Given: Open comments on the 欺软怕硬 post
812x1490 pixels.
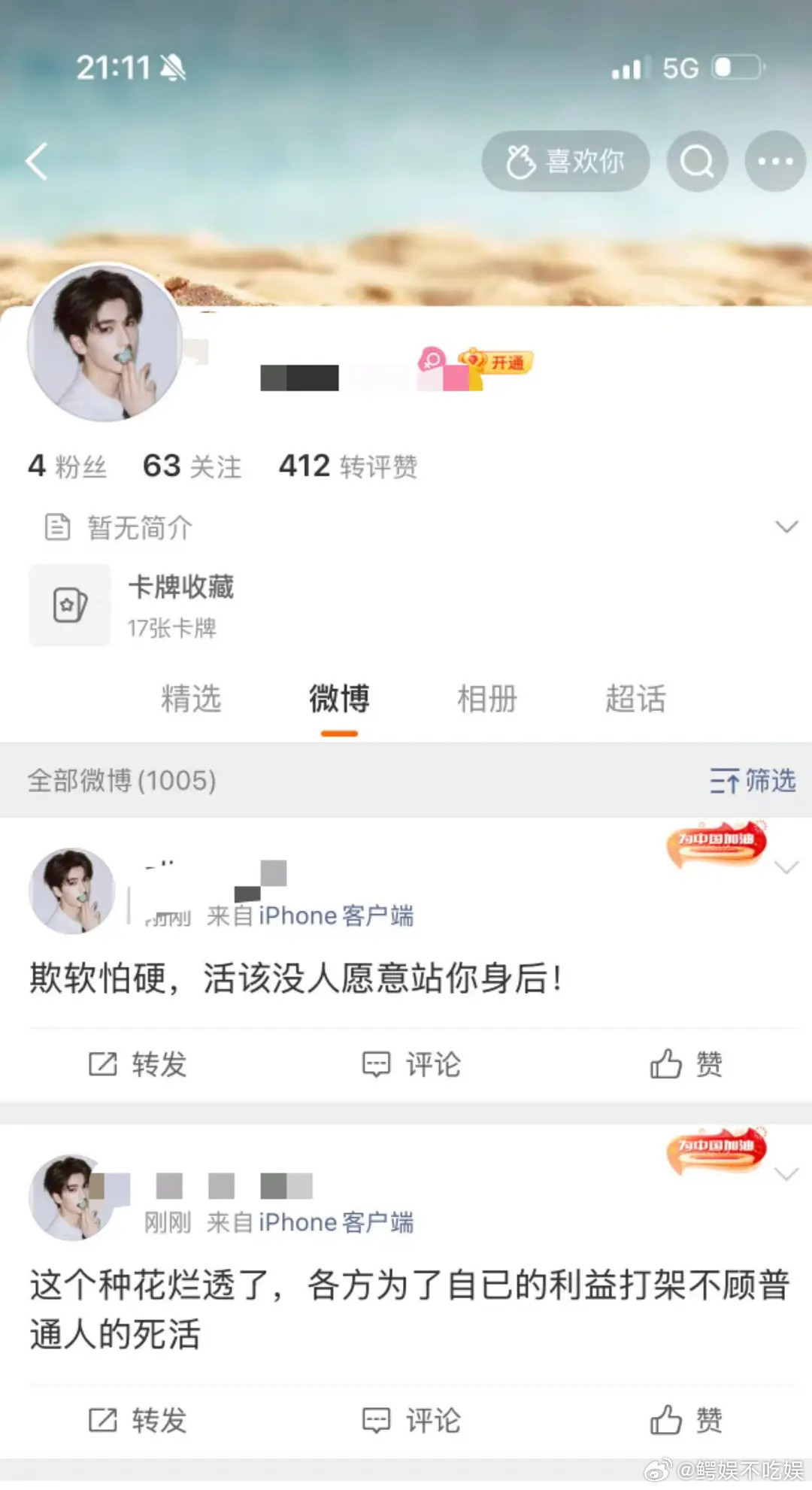Looking at the screenshot, I should pos(411,1064).
